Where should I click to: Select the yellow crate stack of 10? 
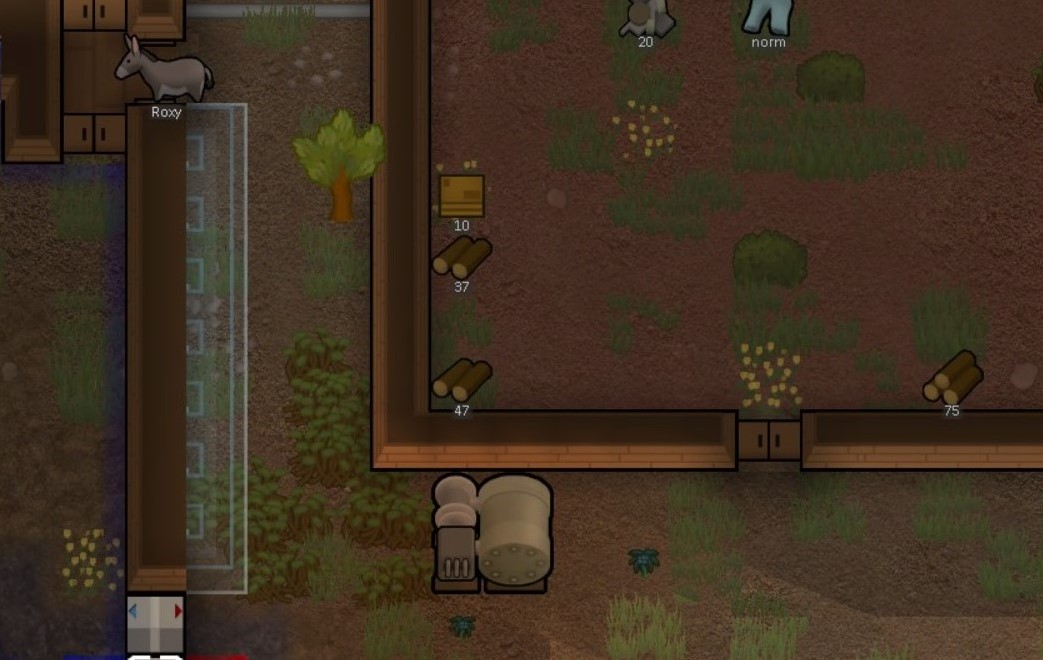(461, 195)
